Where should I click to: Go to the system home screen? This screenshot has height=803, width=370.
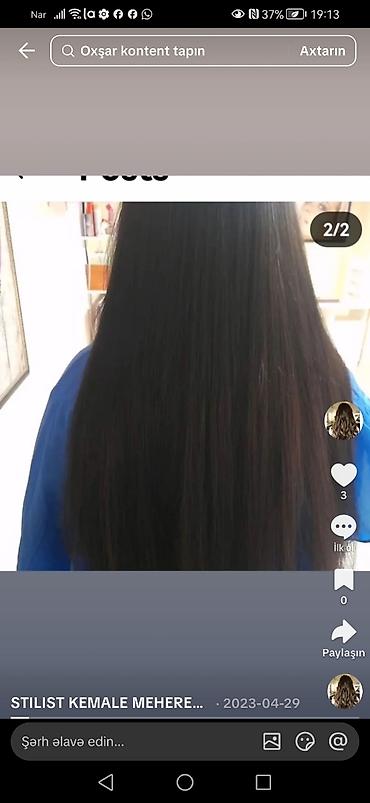[x=185, y=782]
